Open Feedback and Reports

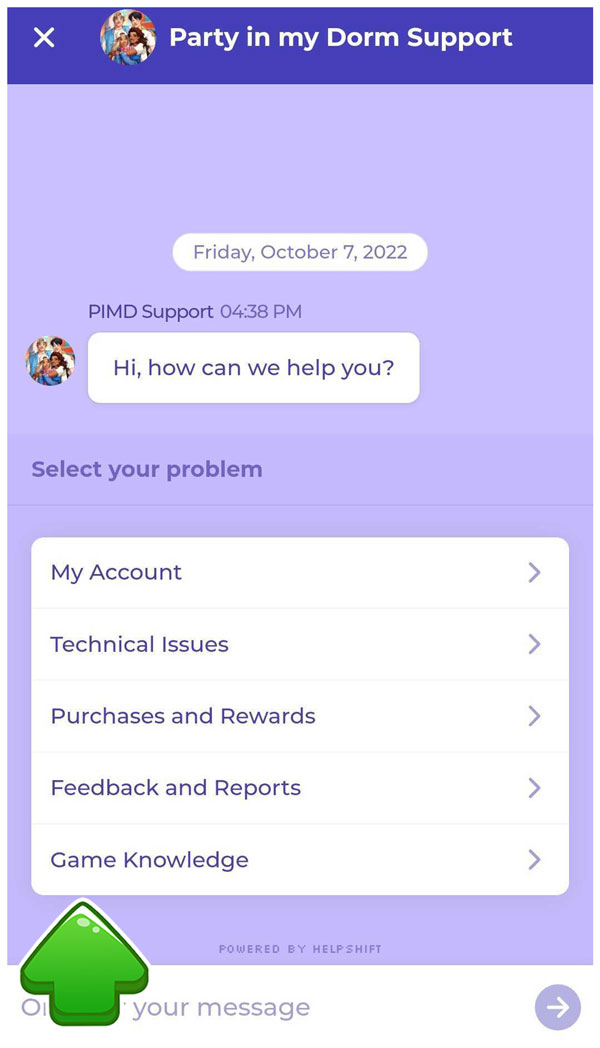[x=299, y=789]
